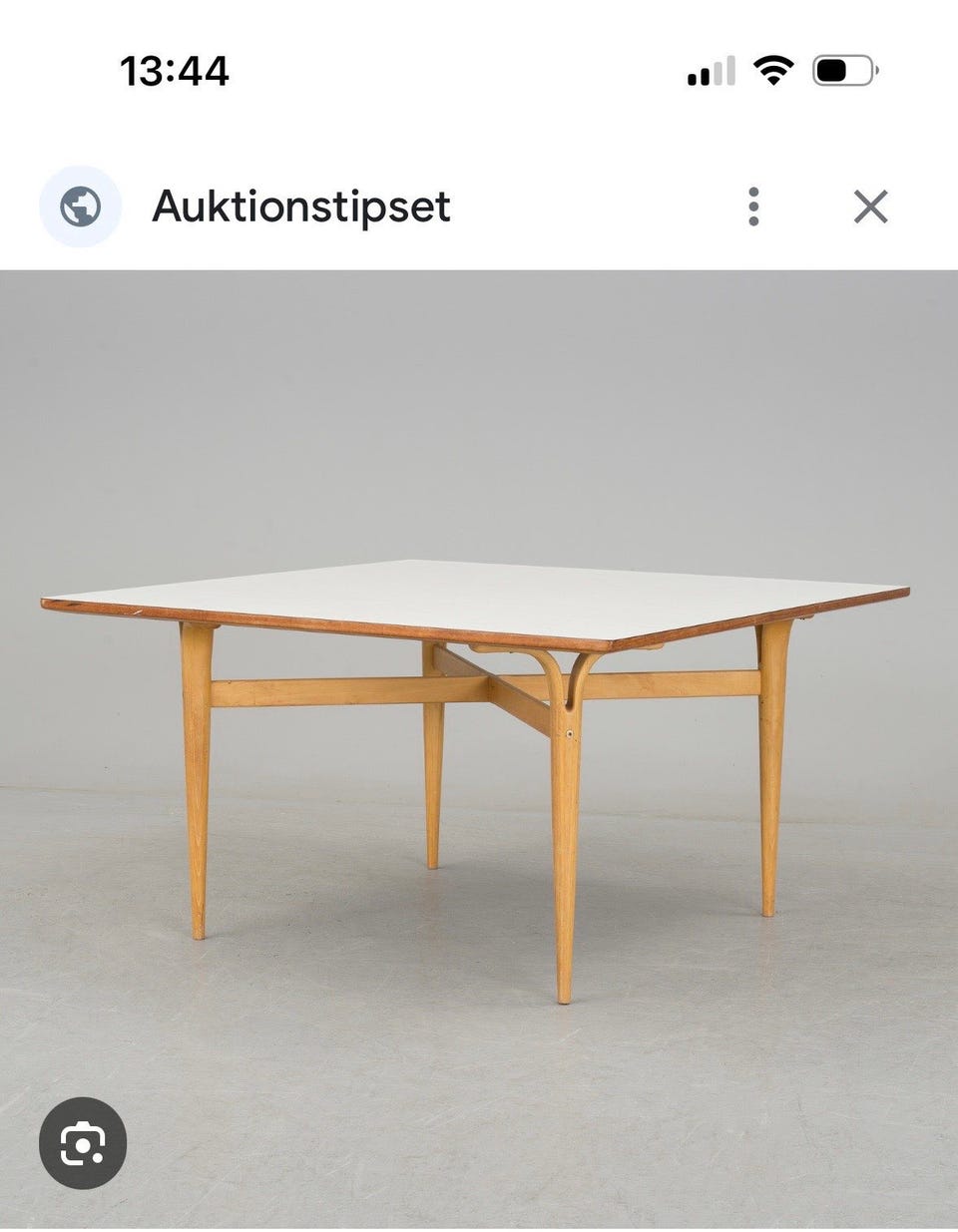Tap the header bar containing the site title
Screen dimensions: 958x1232
[479, 206]
